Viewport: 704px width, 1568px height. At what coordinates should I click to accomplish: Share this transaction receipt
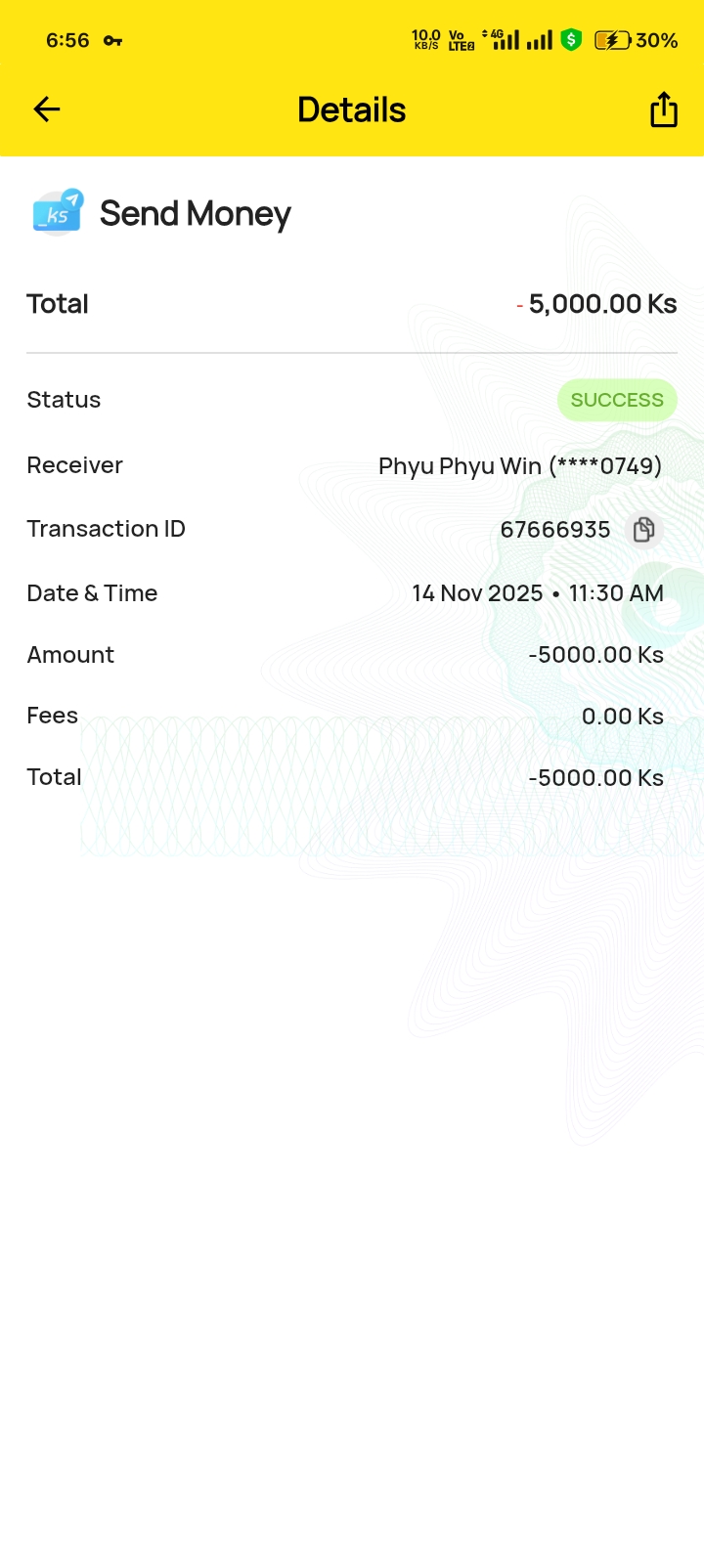tap(663, 109)
